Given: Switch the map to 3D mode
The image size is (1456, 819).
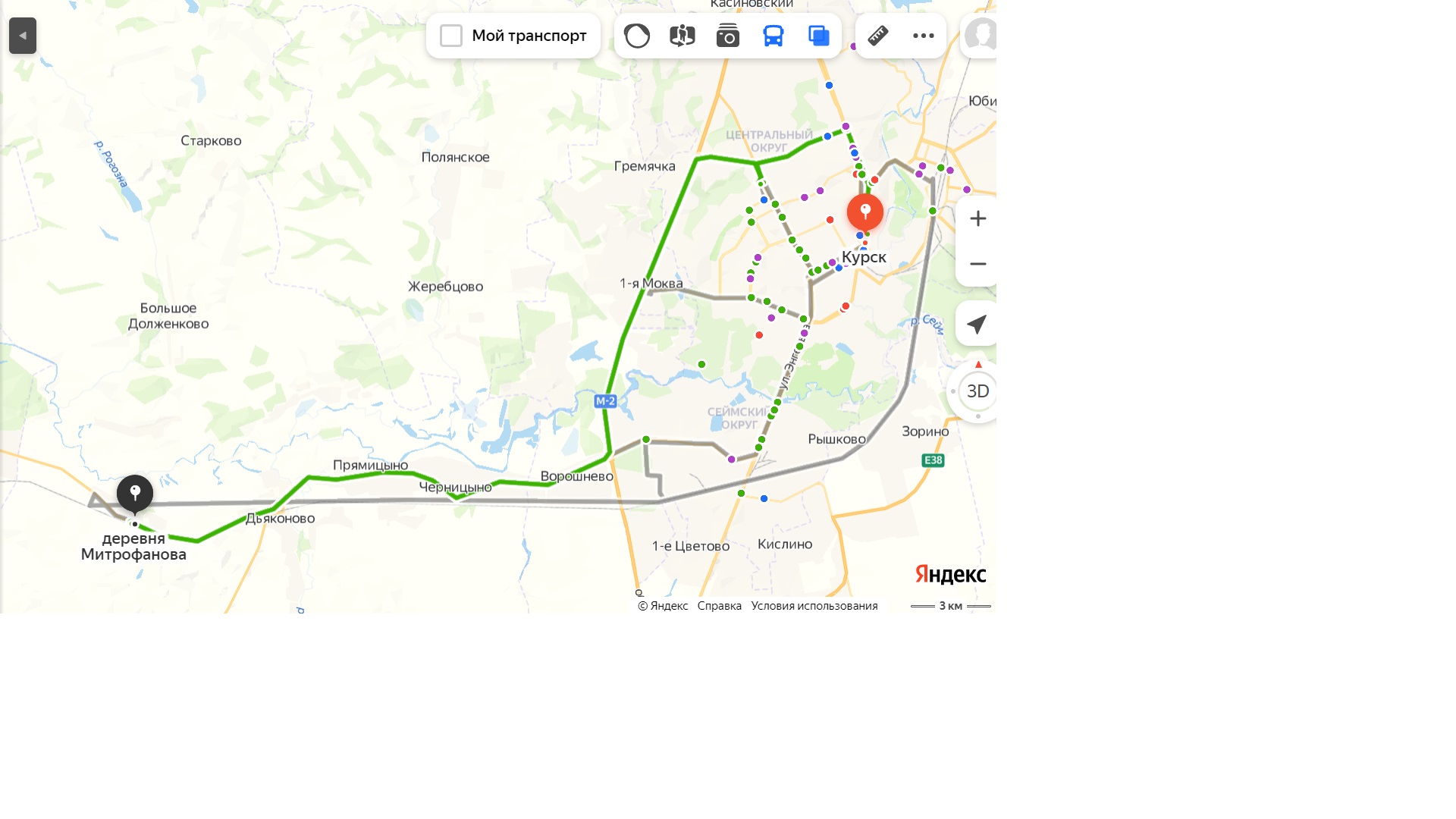Looking at the screenshot, I should click(977, 391).
